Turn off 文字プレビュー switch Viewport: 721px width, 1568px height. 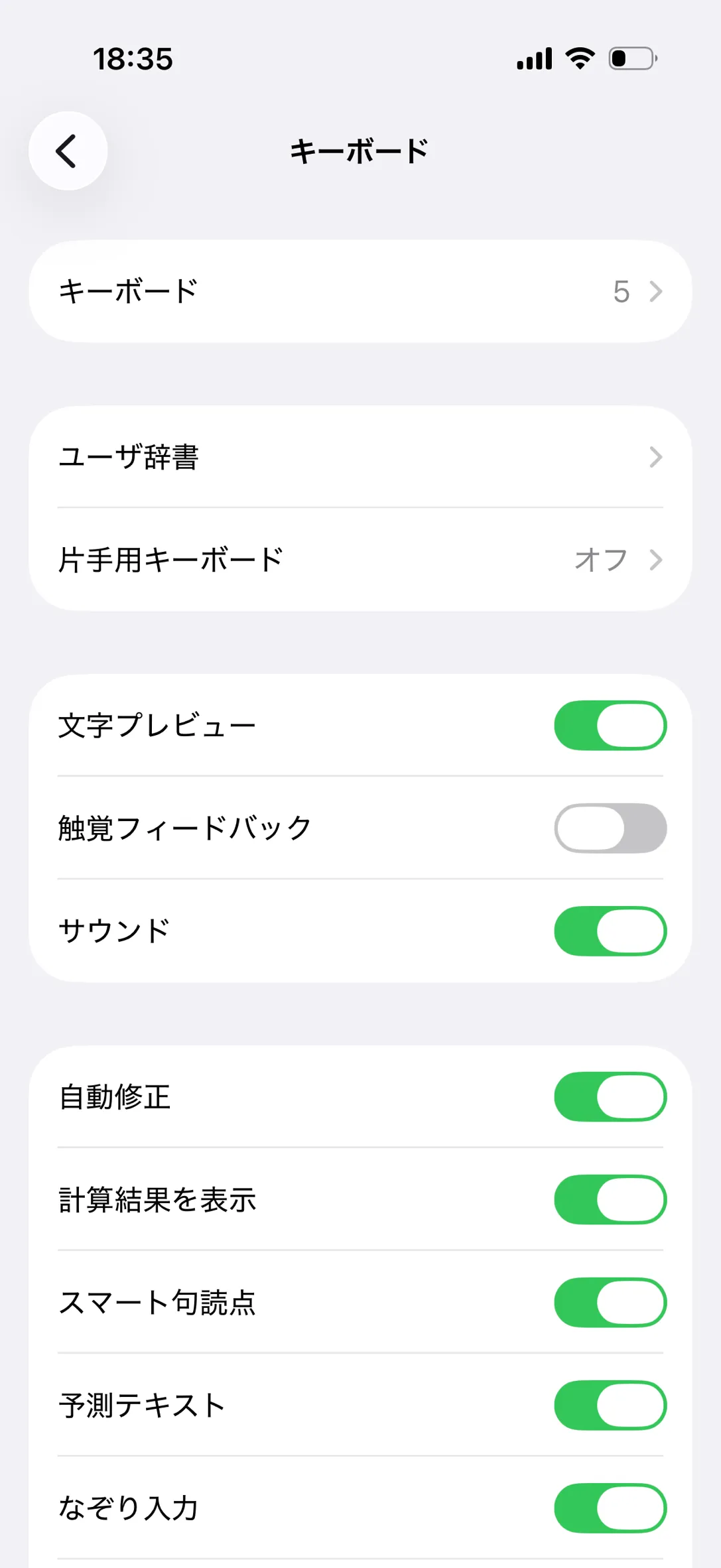tap(610, 726)
